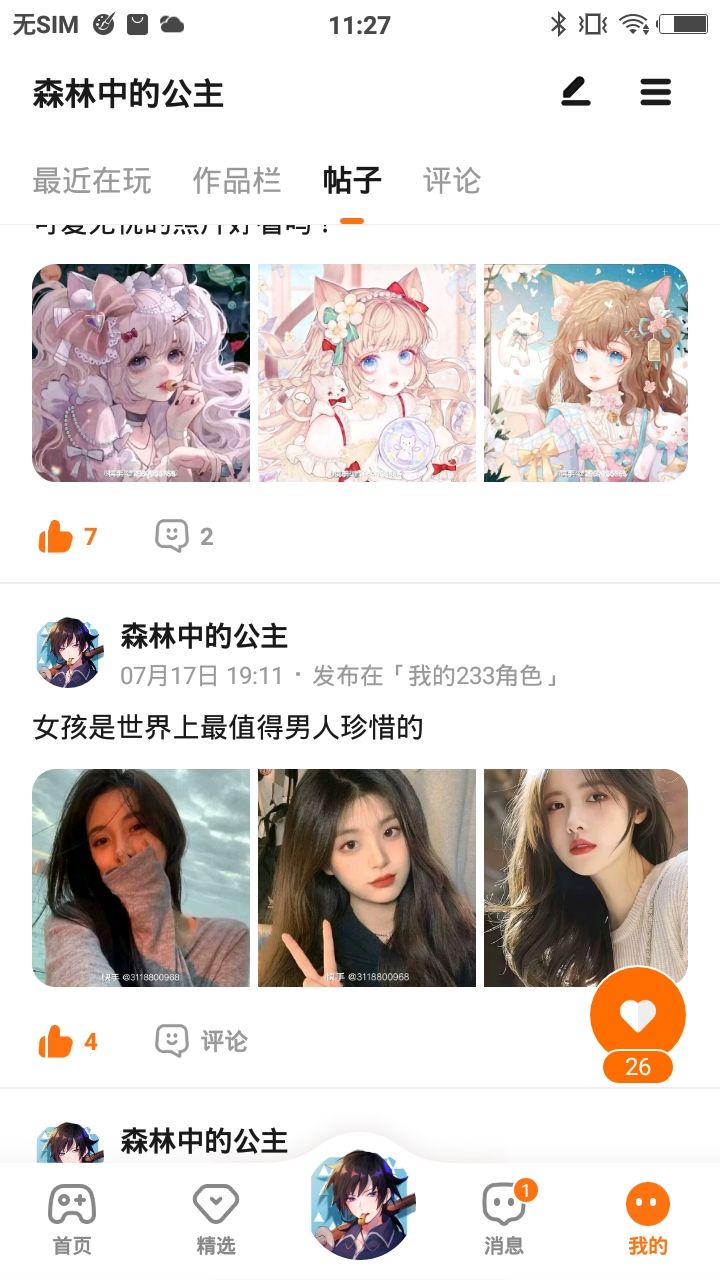This screenshot has height=1280, width=720.
Task: Like the 女孩是世界上最值得男人珍惜的 post
Action: [67, 1042]
